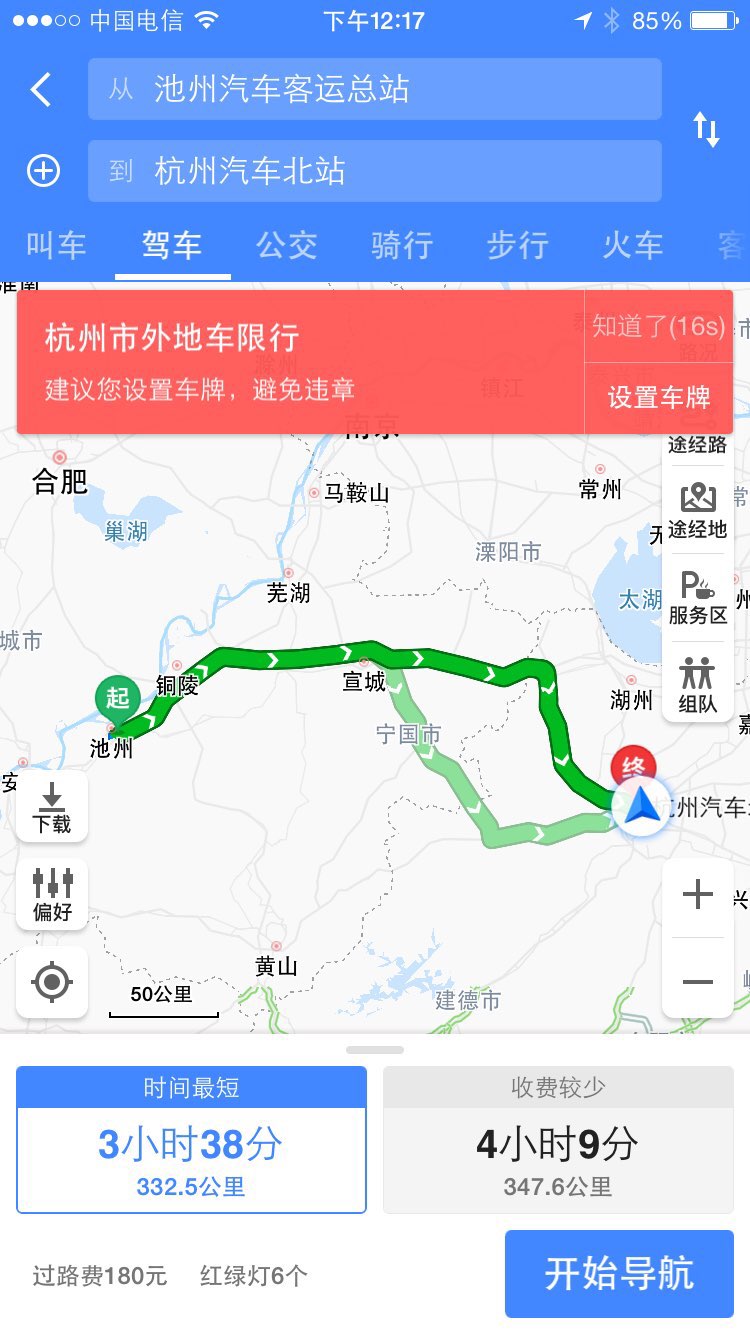Screen dimensions: 750x1334
Task: Show 途经地 along the route
Action: tap(697, 511)
